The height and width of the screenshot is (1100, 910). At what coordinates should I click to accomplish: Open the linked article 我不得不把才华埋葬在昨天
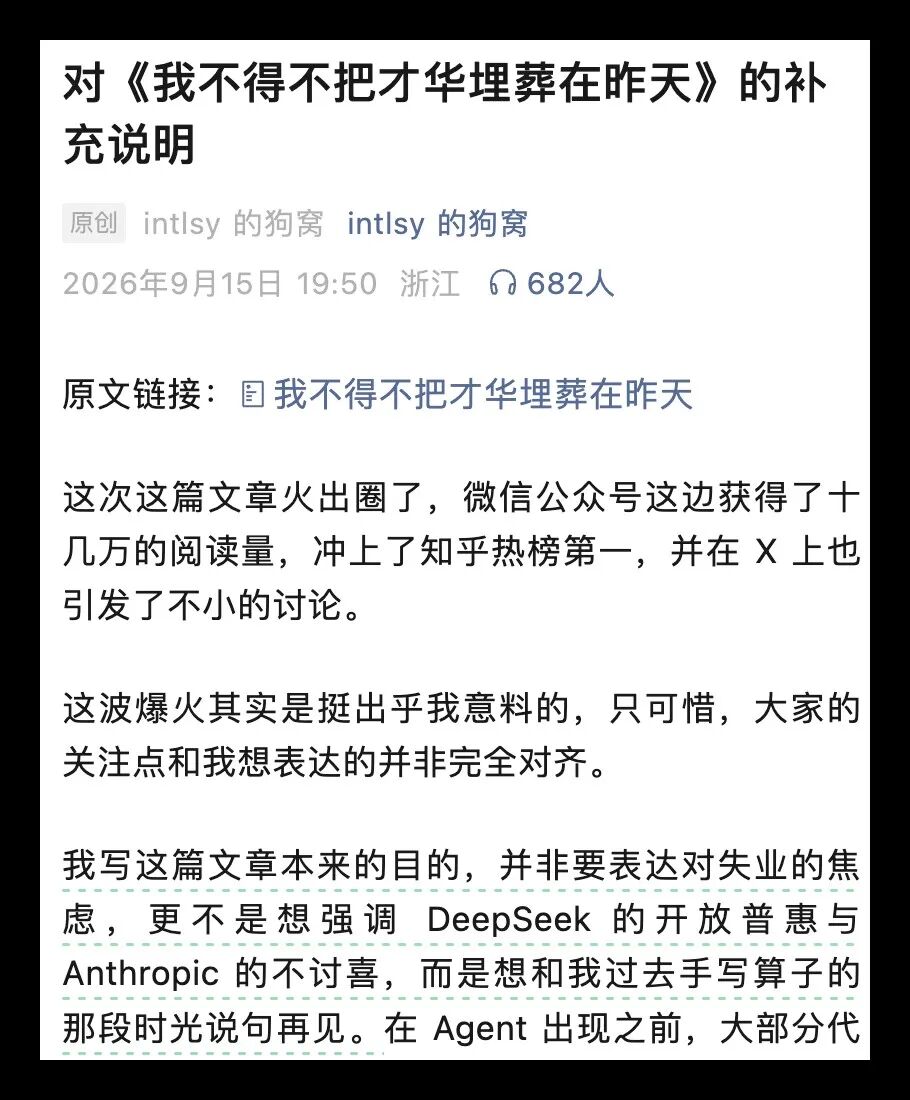tap(467, 394)
